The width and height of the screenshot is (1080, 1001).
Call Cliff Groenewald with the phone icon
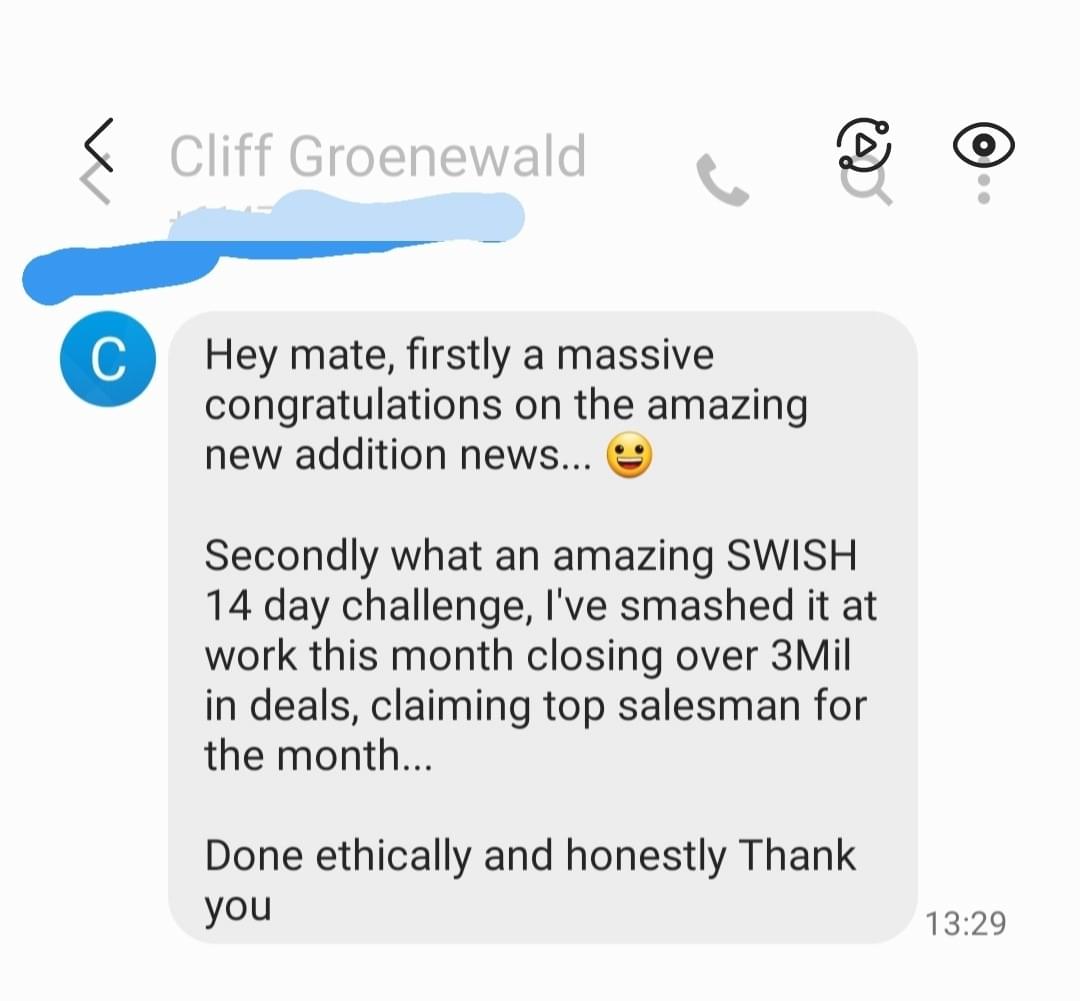[x=722, y=181]
